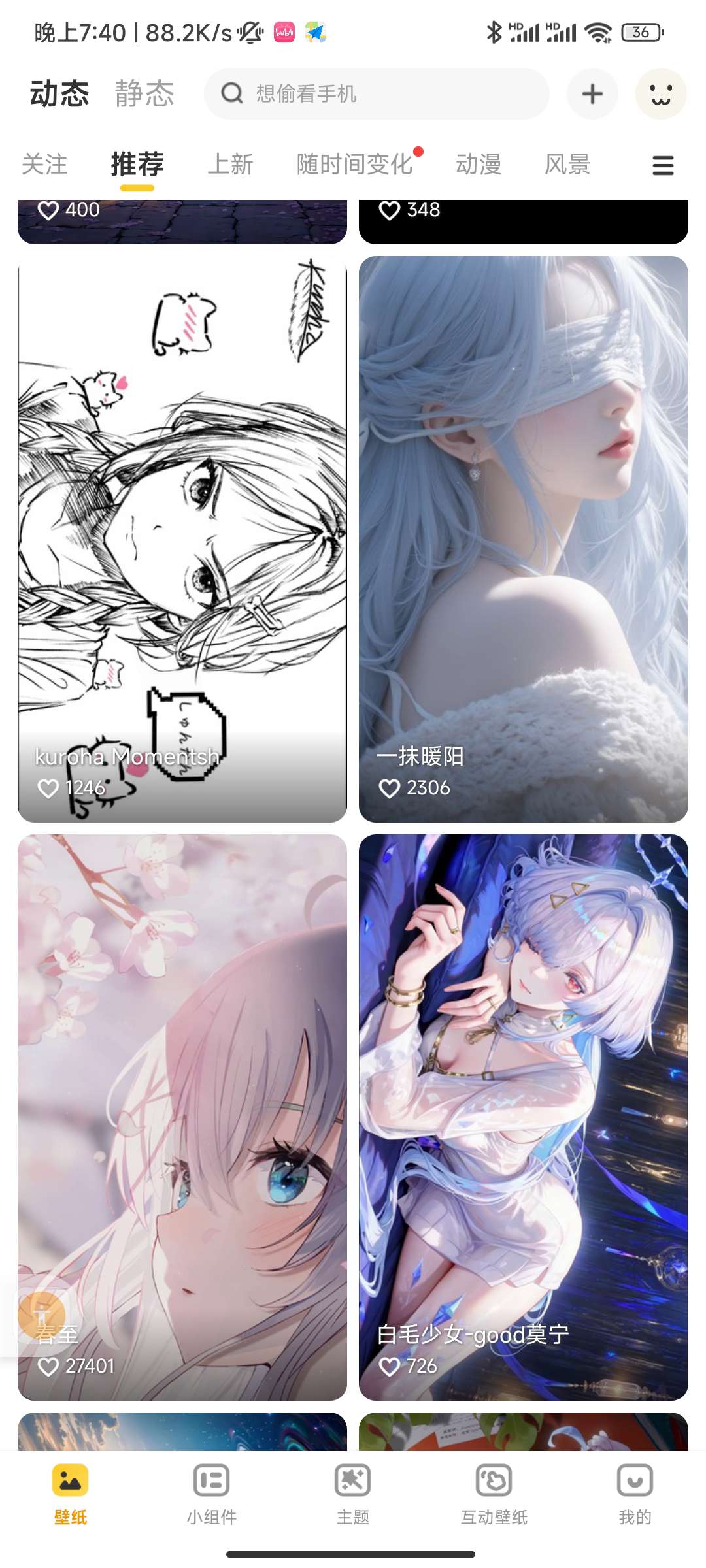Open the 上新 tab

[230, 164]
